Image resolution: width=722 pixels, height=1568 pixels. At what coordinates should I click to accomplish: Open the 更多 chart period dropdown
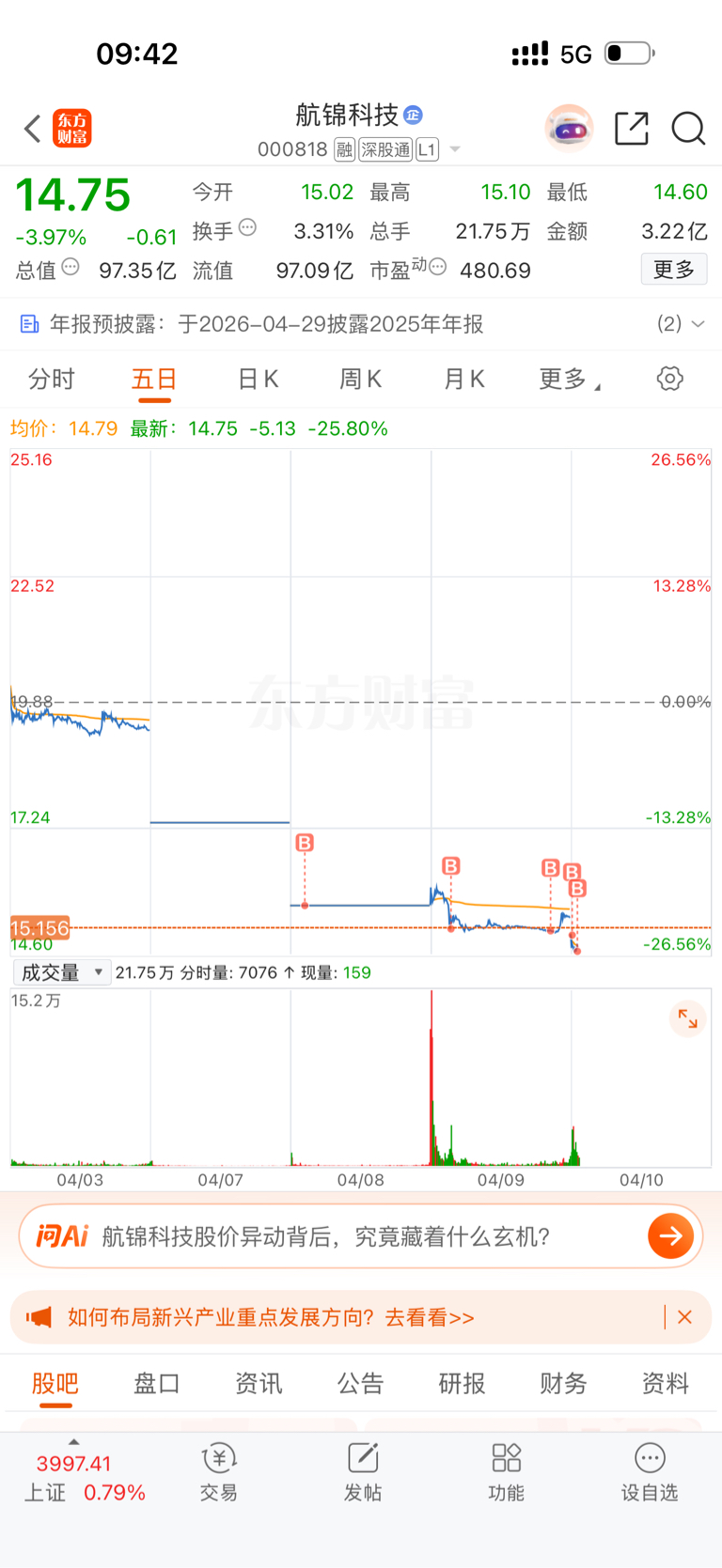coord(570,380)
